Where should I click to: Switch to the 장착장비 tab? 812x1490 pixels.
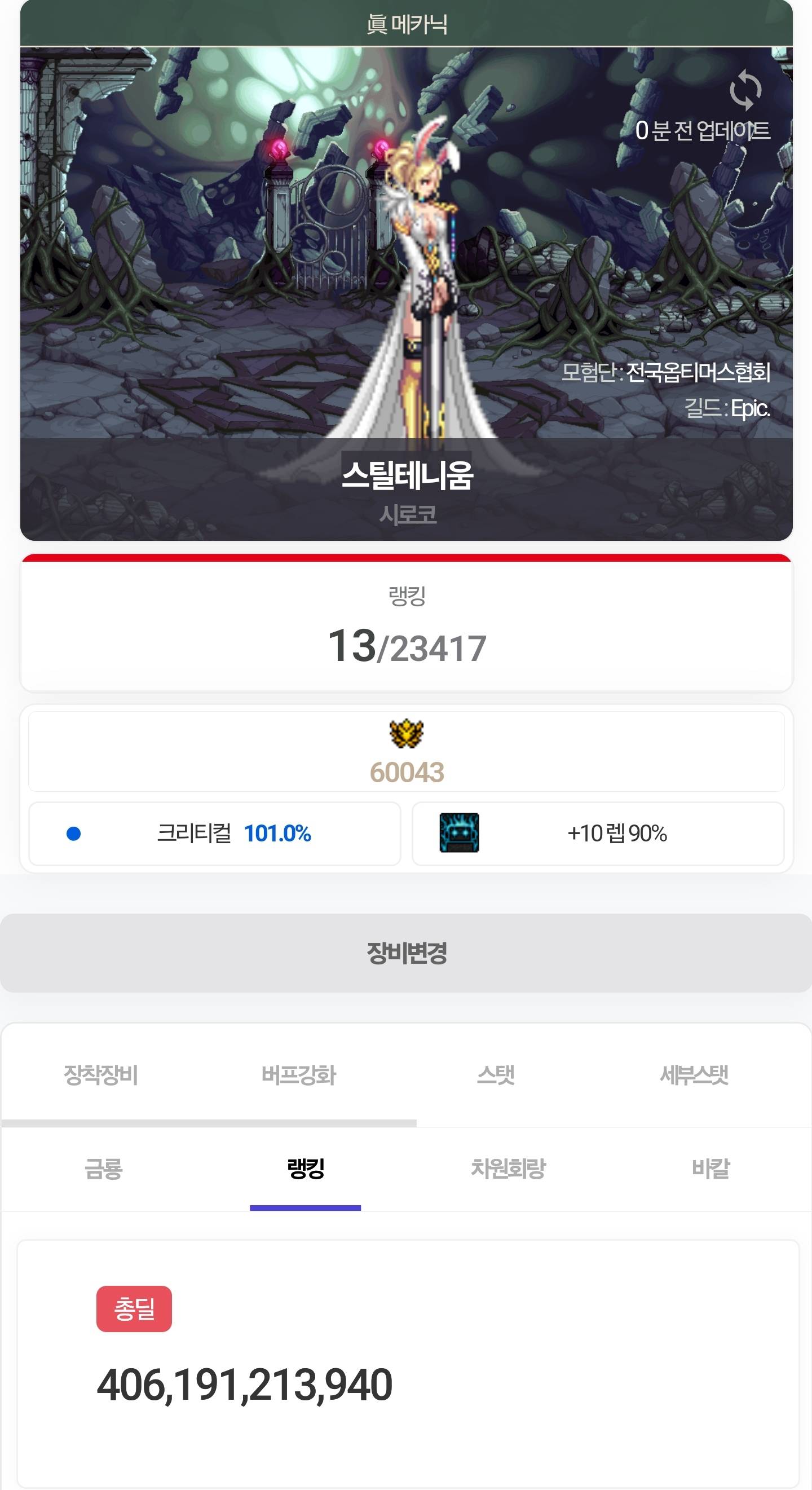100,1075
